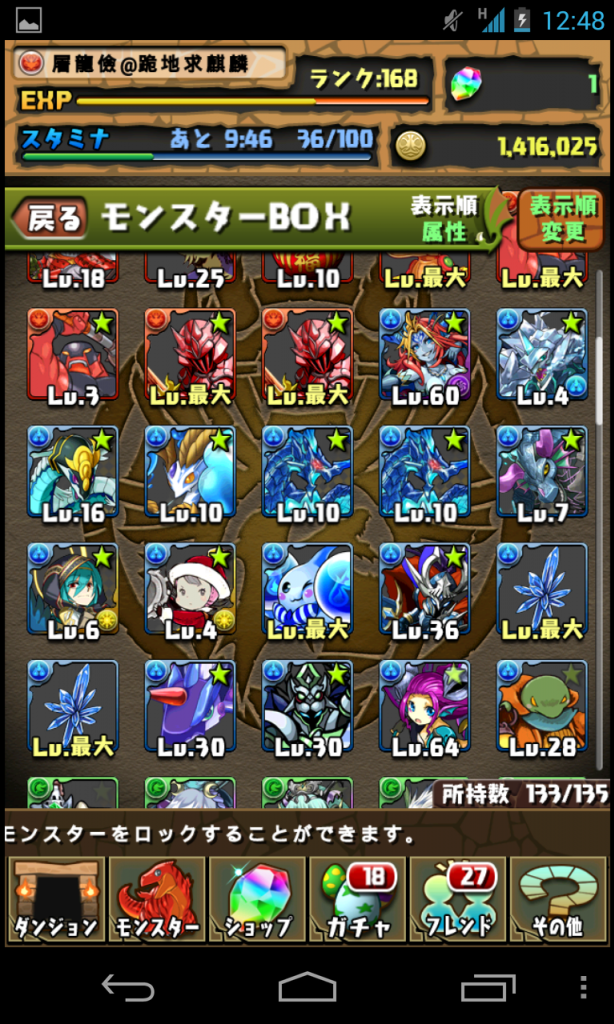Switch to the モンスター tab
614x1024 pixels.
click(157, 900)
